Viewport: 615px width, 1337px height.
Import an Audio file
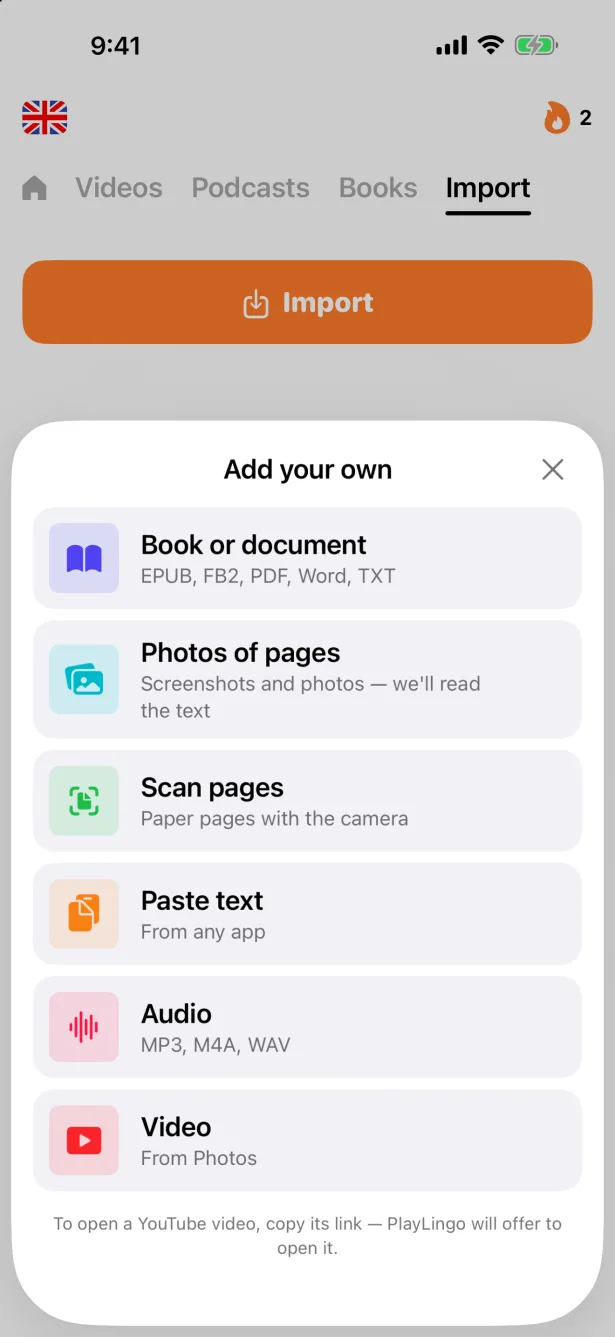[307, 1027]
